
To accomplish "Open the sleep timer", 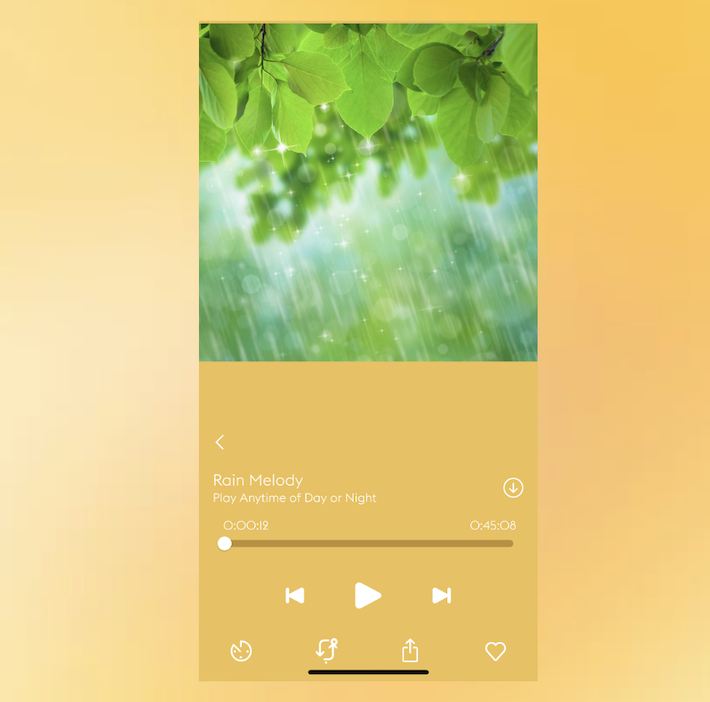I will pos(241,651).
